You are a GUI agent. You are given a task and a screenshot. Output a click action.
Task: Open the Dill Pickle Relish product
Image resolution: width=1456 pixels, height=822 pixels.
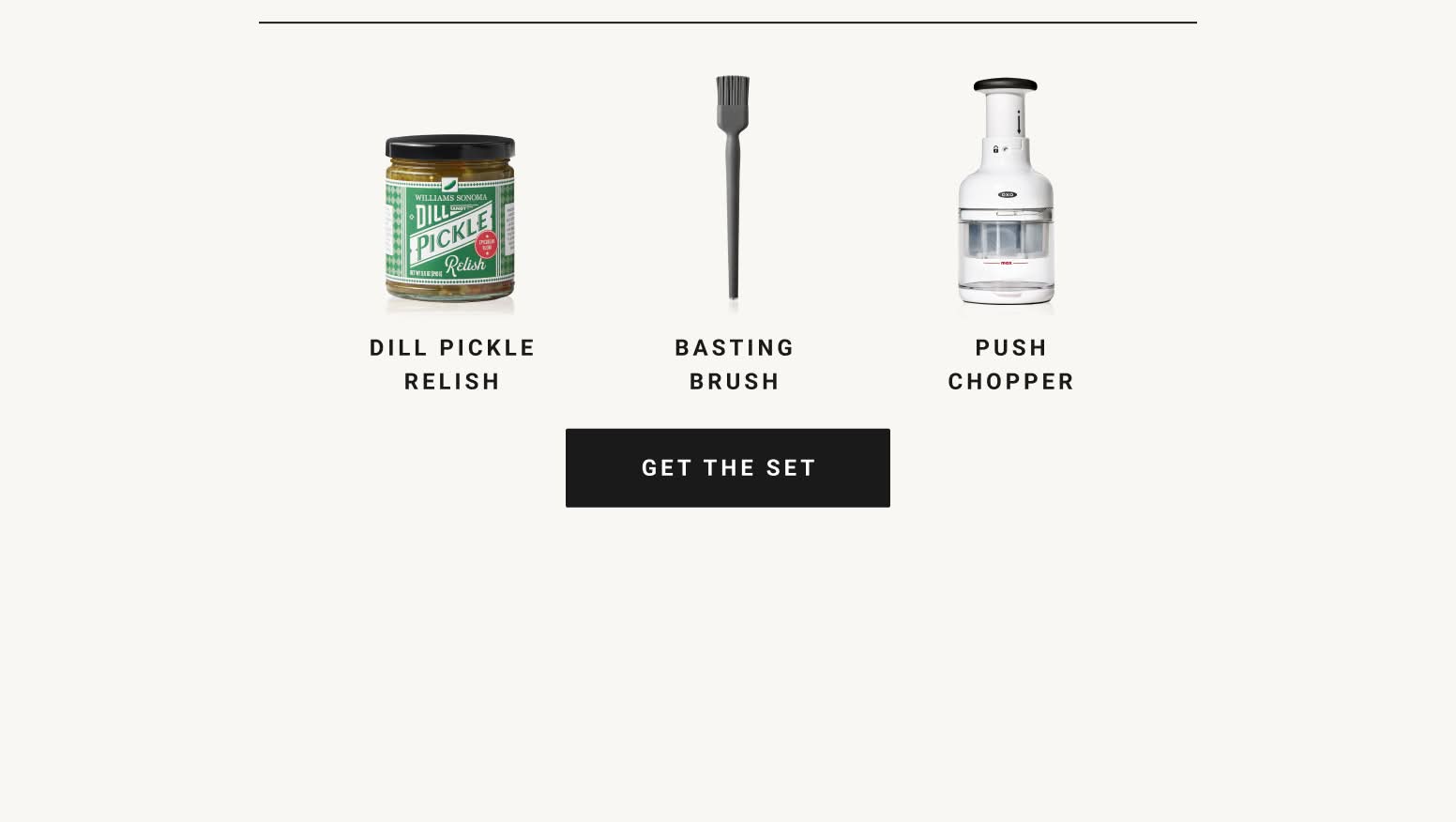451,223
